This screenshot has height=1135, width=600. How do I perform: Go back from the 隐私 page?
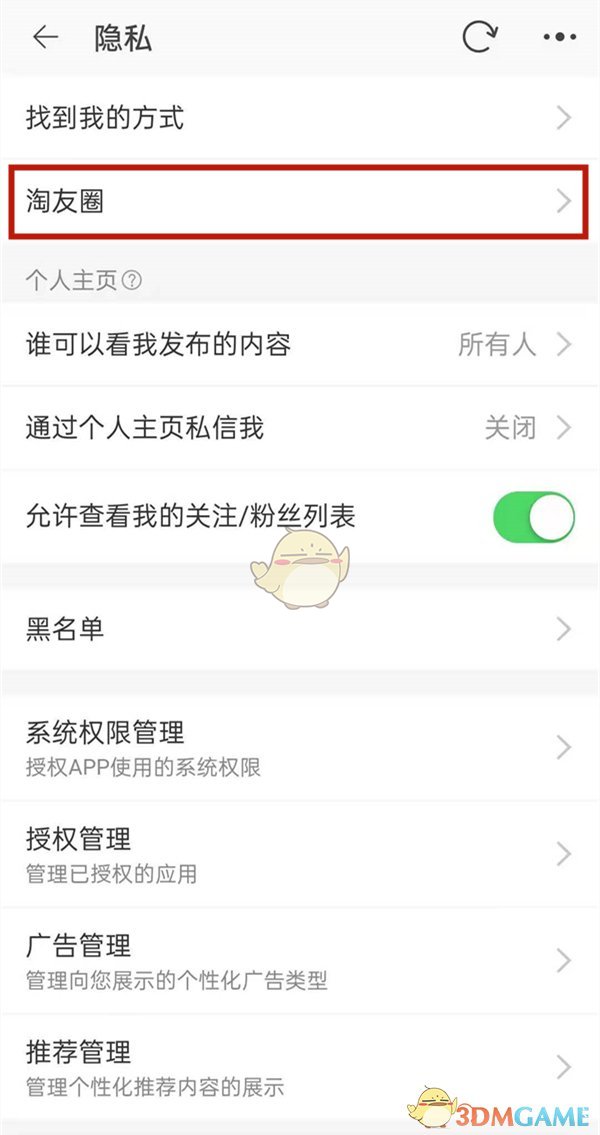coord(45,38)
